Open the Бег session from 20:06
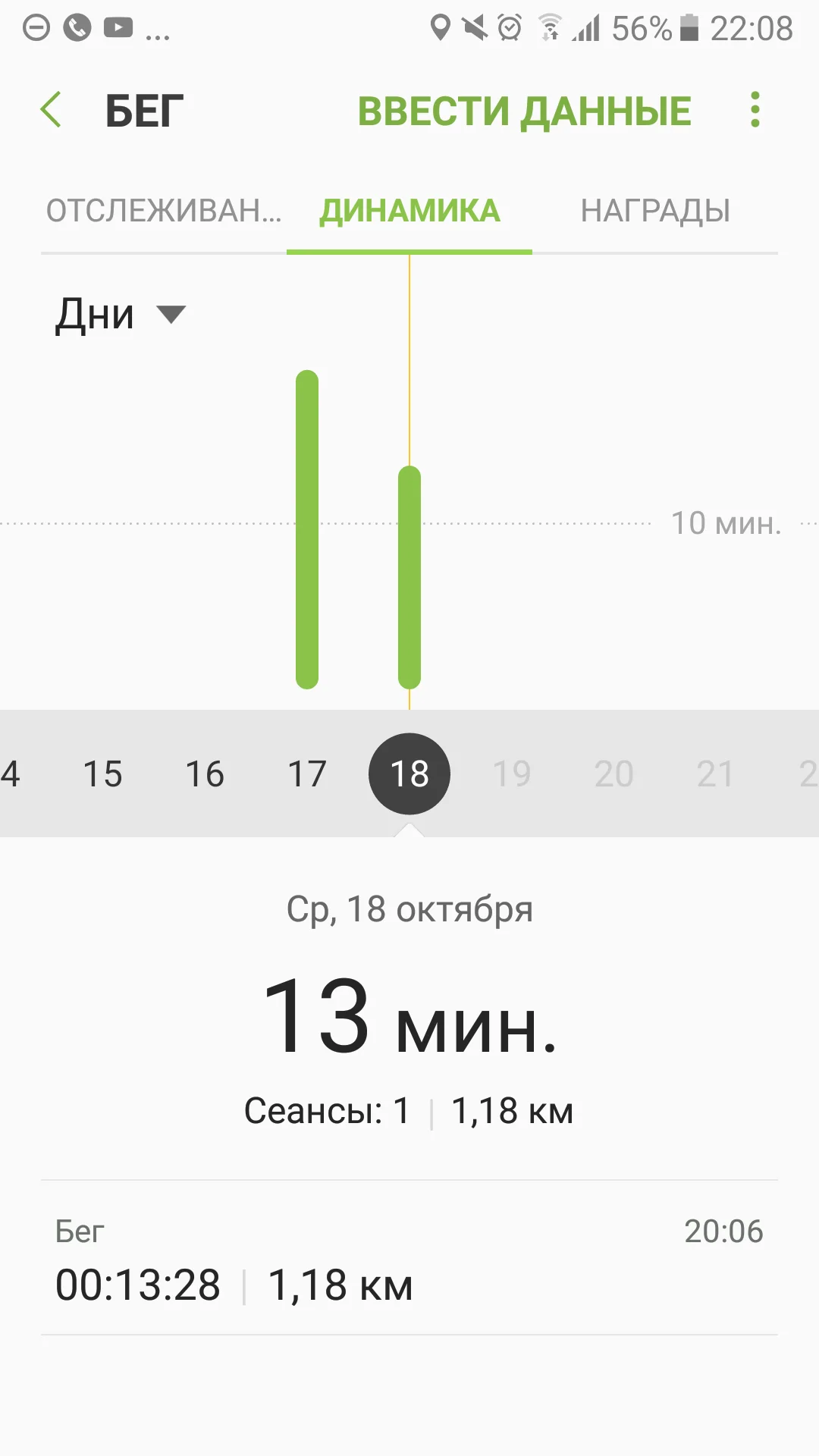This screenshot has height=1456, width=819. pyautogui.click(x=409, y=1258)
